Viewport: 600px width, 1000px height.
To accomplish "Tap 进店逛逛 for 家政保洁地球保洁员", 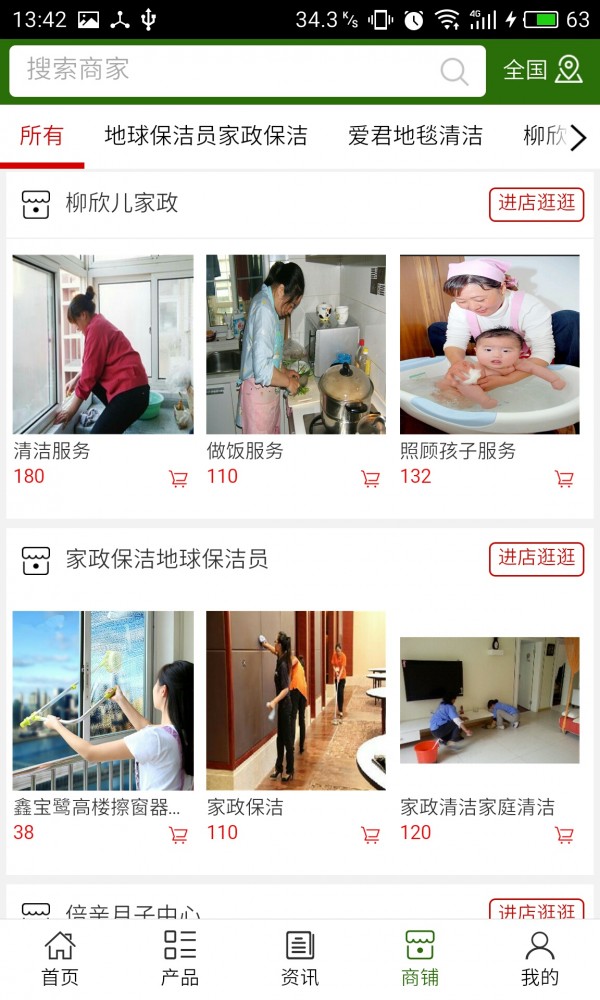I will tap(536, 559).
